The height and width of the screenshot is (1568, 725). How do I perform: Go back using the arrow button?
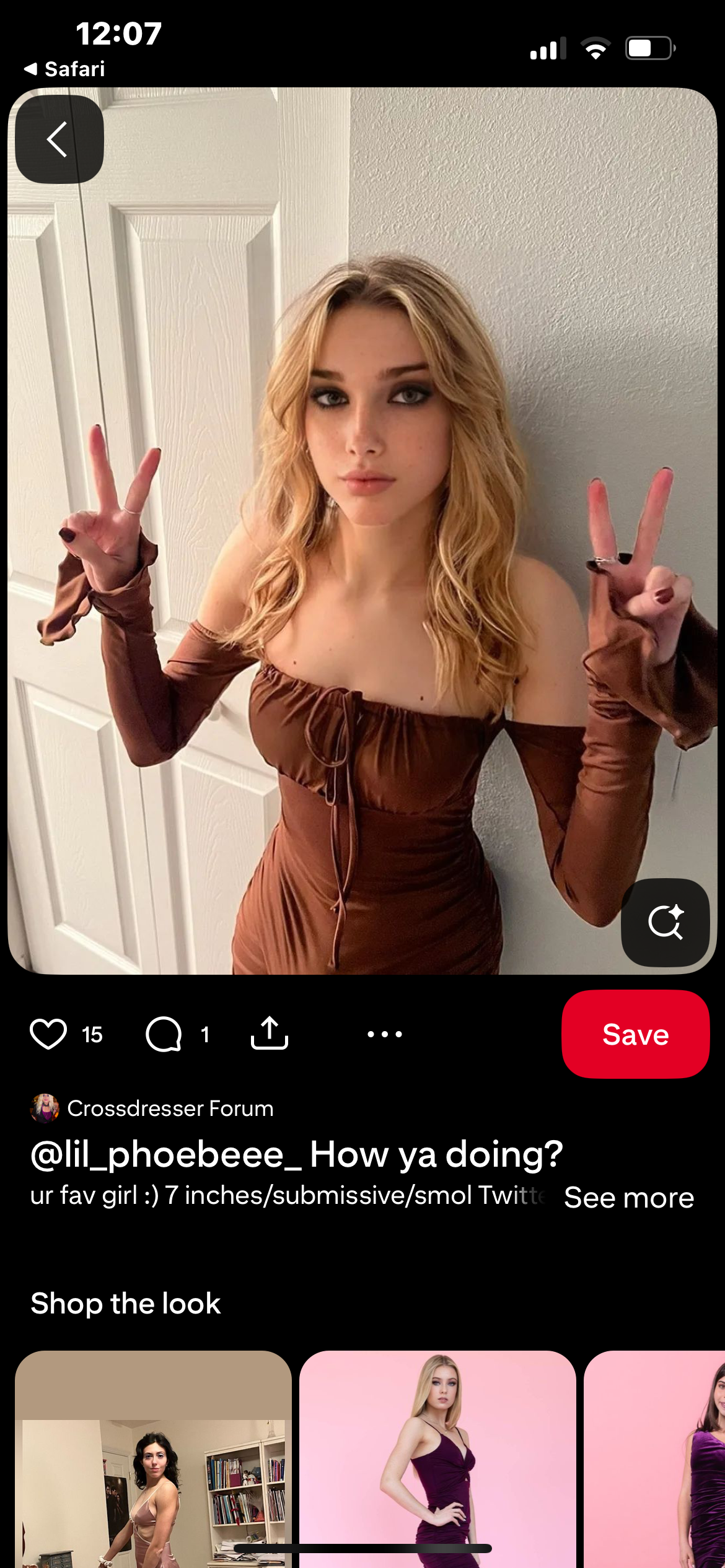click(59, 139)
